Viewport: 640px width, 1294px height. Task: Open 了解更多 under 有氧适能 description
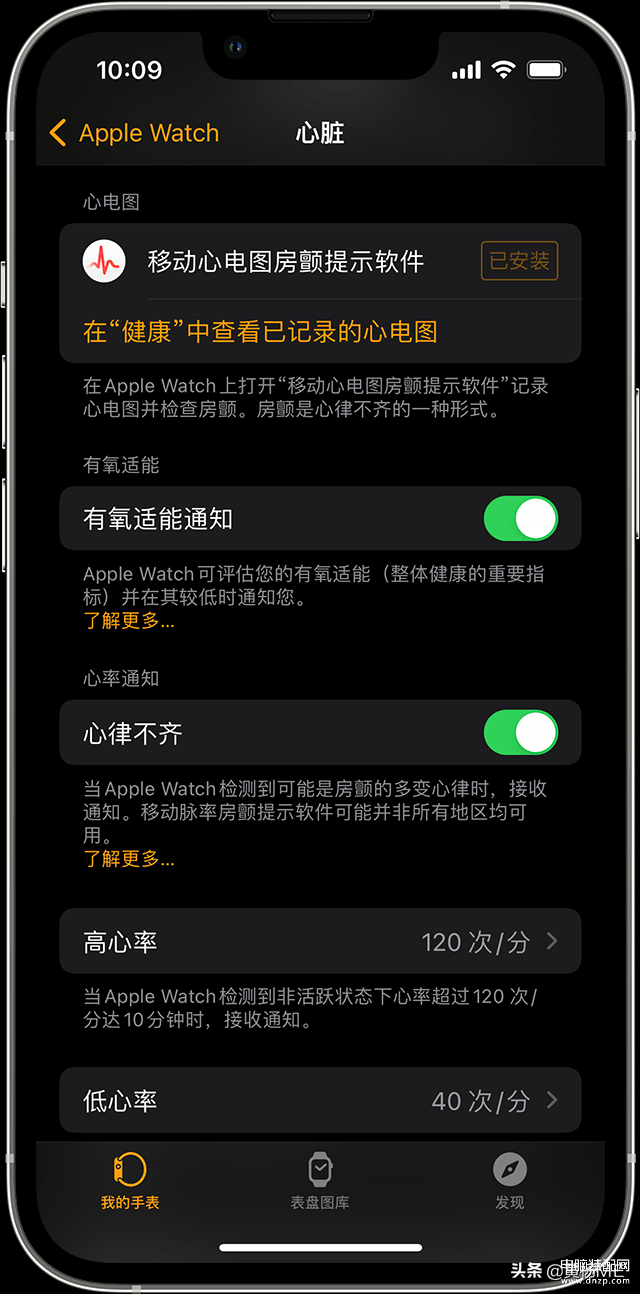coord(129,621)
